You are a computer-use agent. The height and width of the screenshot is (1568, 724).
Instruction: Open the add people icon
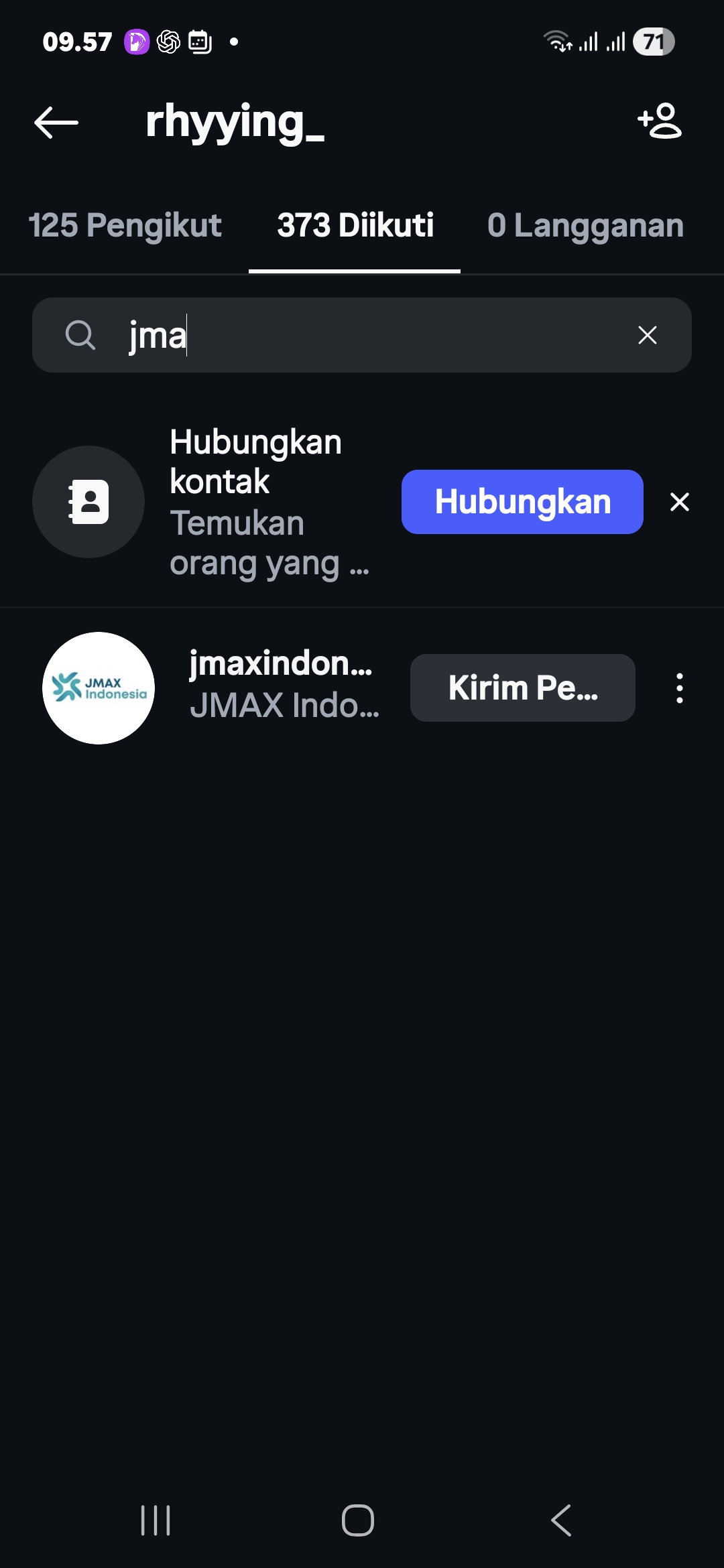click(660, 121)
